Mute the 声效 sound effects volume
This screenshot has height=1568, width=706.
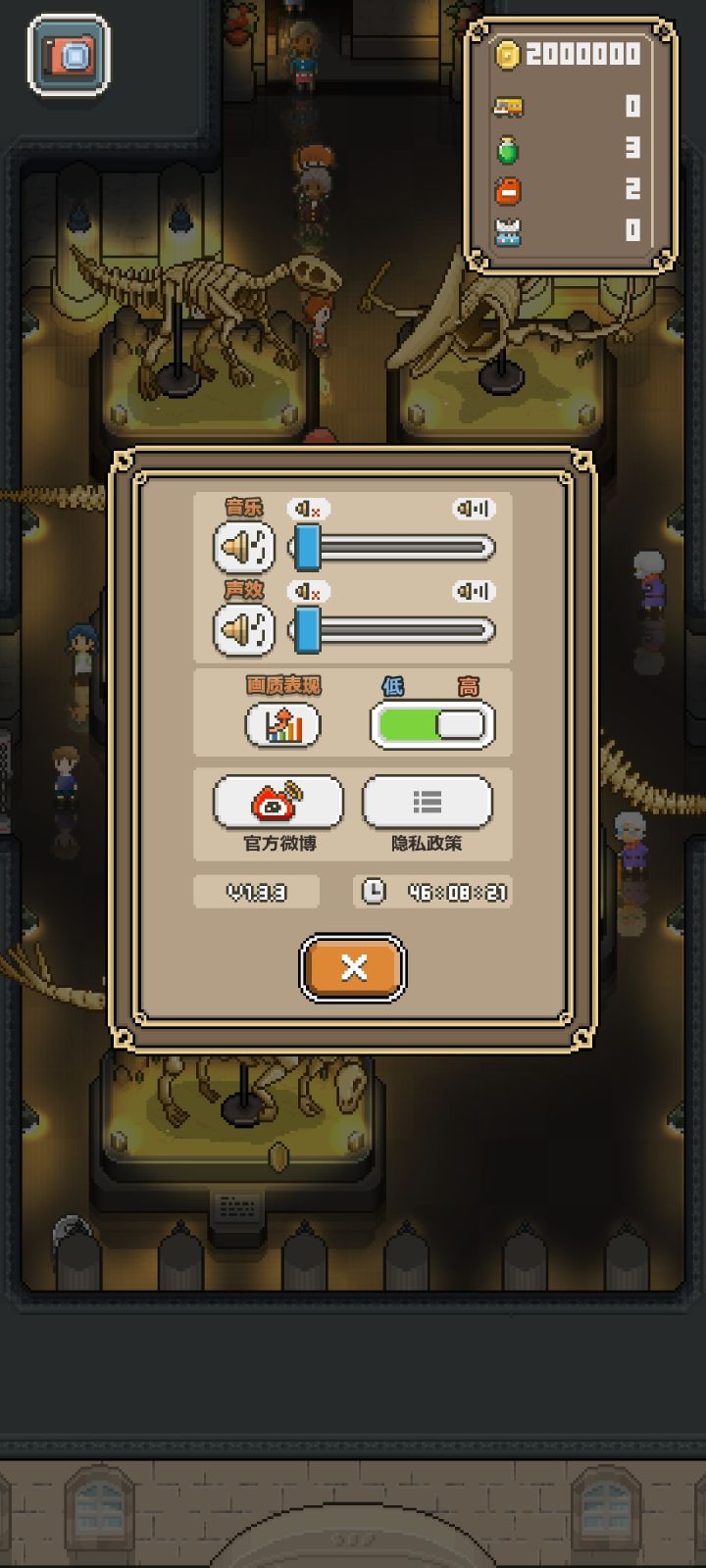pos(242,628)
